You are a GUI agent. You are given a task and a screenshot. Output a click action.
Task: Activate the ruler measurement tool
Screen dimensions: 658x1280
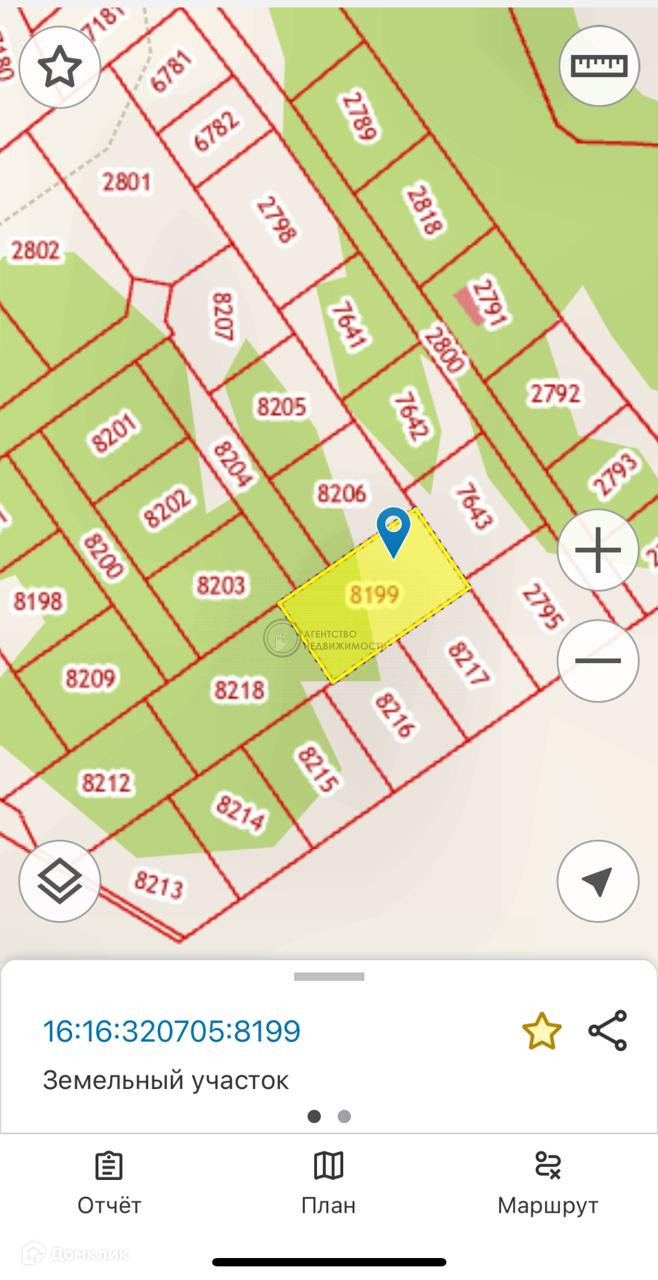click(x=598, y=66)
